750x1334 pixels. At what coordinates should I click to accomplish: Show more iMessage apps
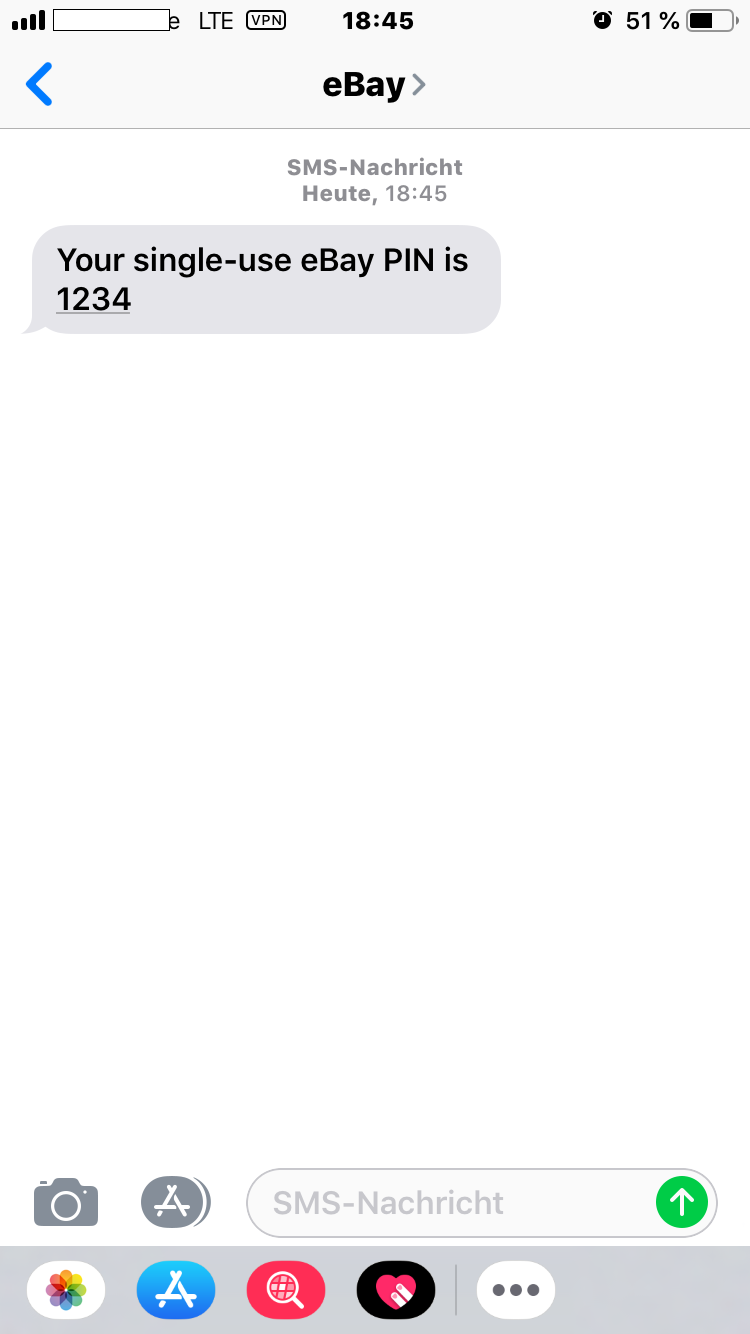tap(516, 1290)
